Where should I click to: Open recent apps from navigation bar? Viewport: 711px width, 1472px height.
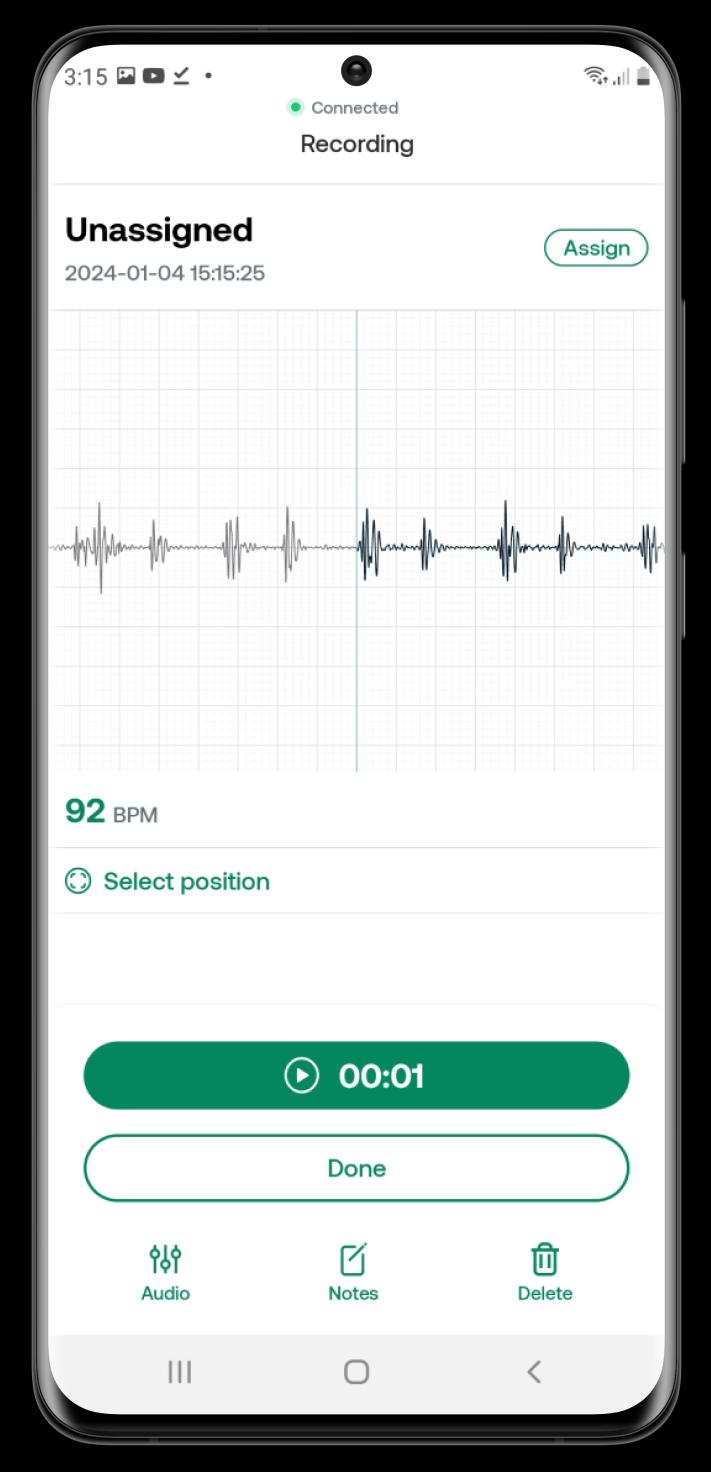pyautogui.click(x=180, y=1372)
